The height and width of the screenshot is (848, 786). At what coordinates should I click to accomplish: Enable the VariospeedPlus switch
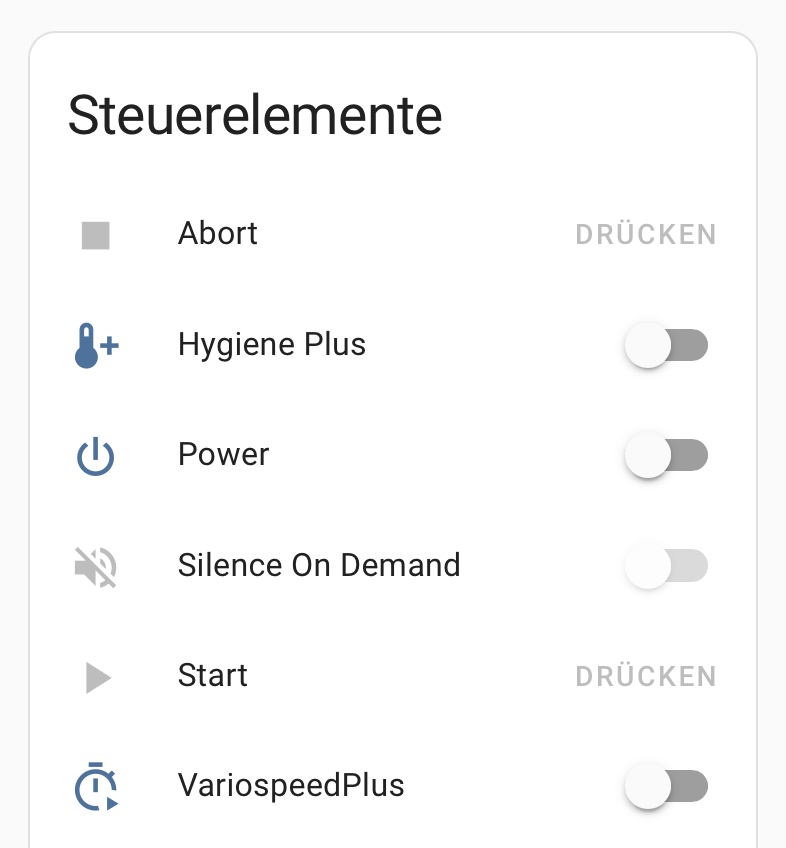pos(666,787)
